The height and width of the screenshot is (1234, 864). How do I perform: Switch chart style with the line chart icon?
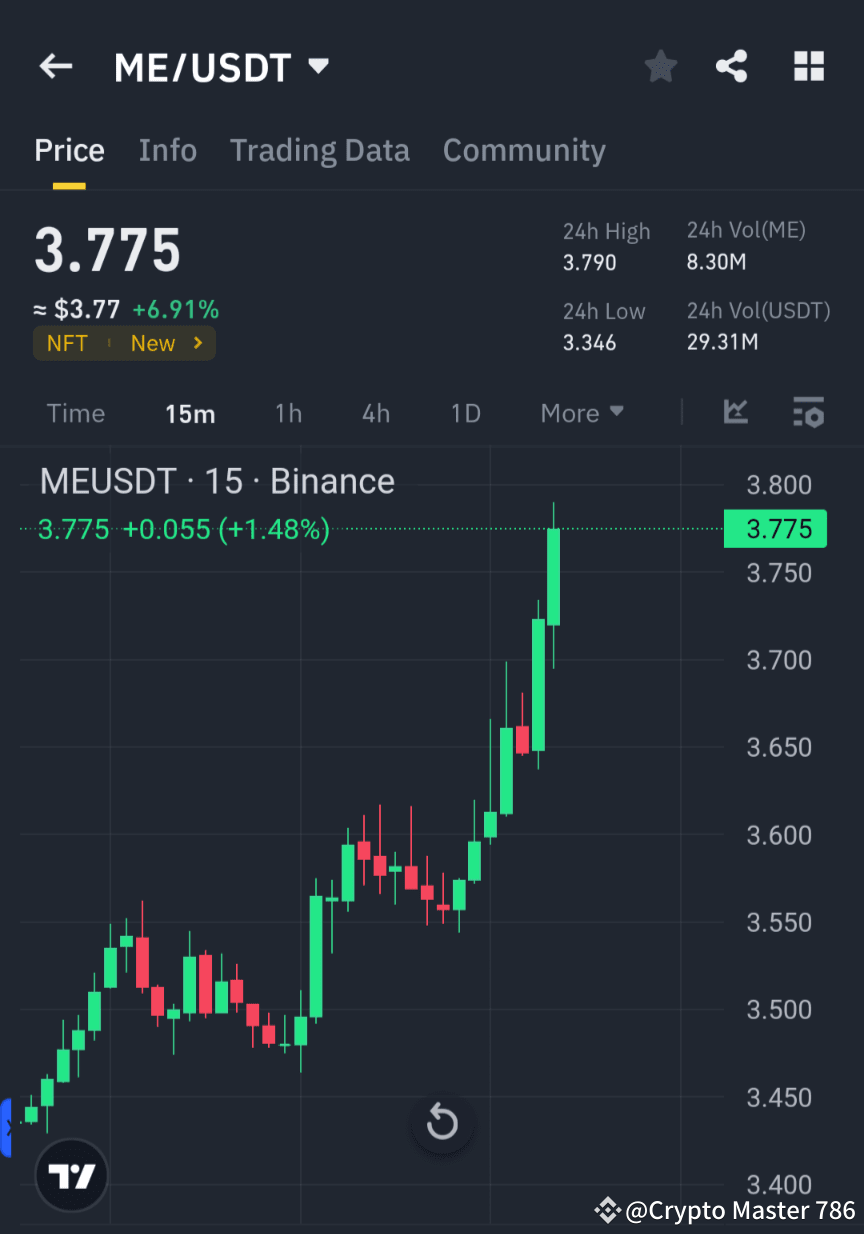[x=736, y=412]
